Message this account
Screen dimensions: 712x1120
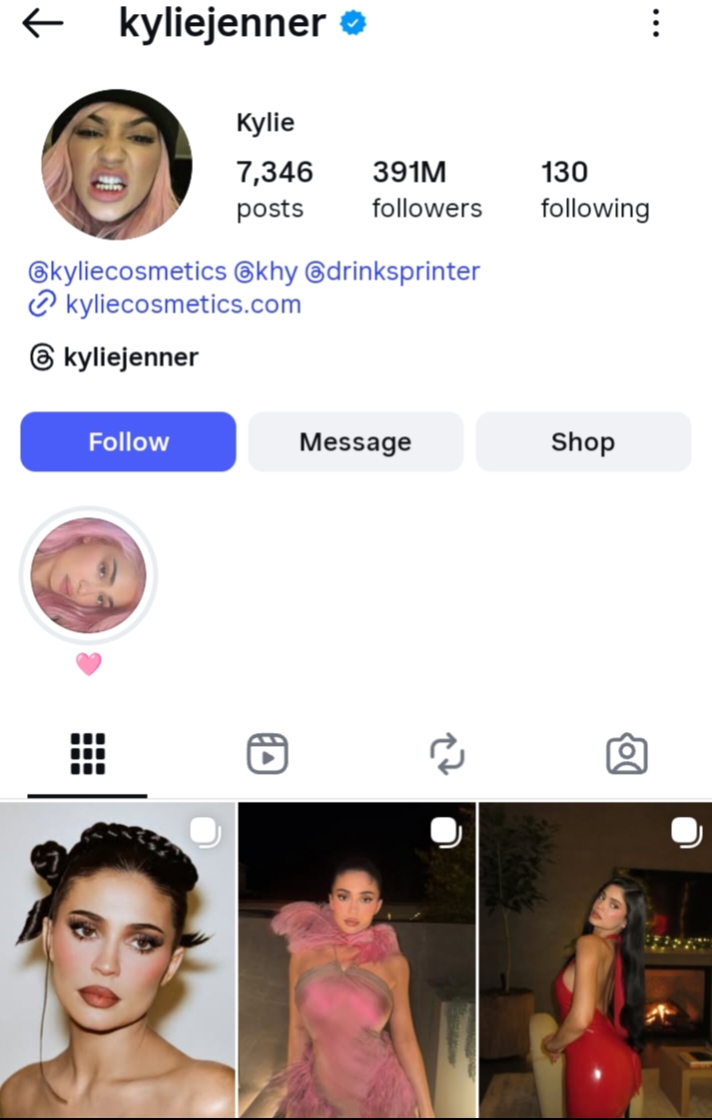click(355, 442)
